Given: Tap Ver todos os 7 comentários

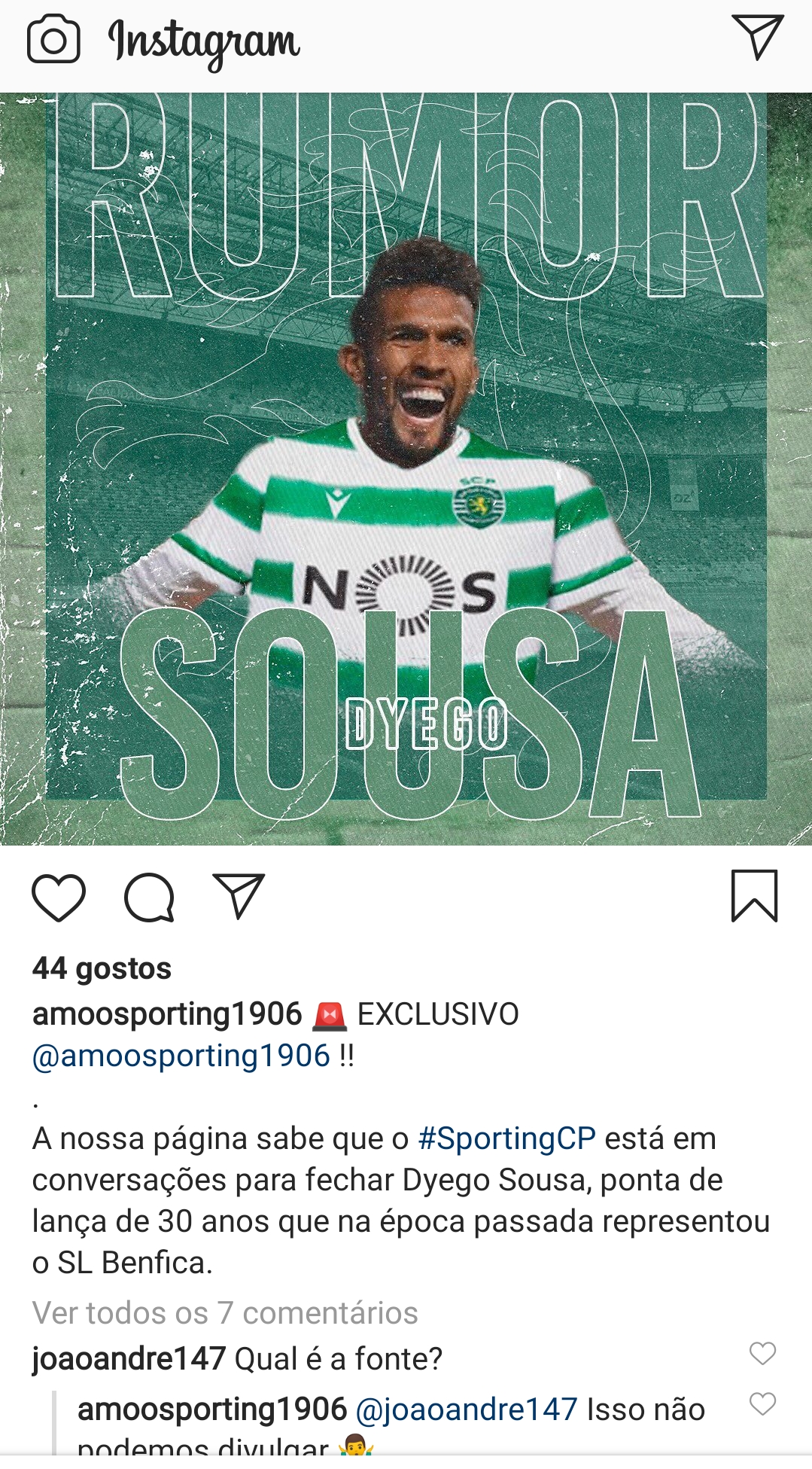Looking at the screenshot, I should 225,1312.
